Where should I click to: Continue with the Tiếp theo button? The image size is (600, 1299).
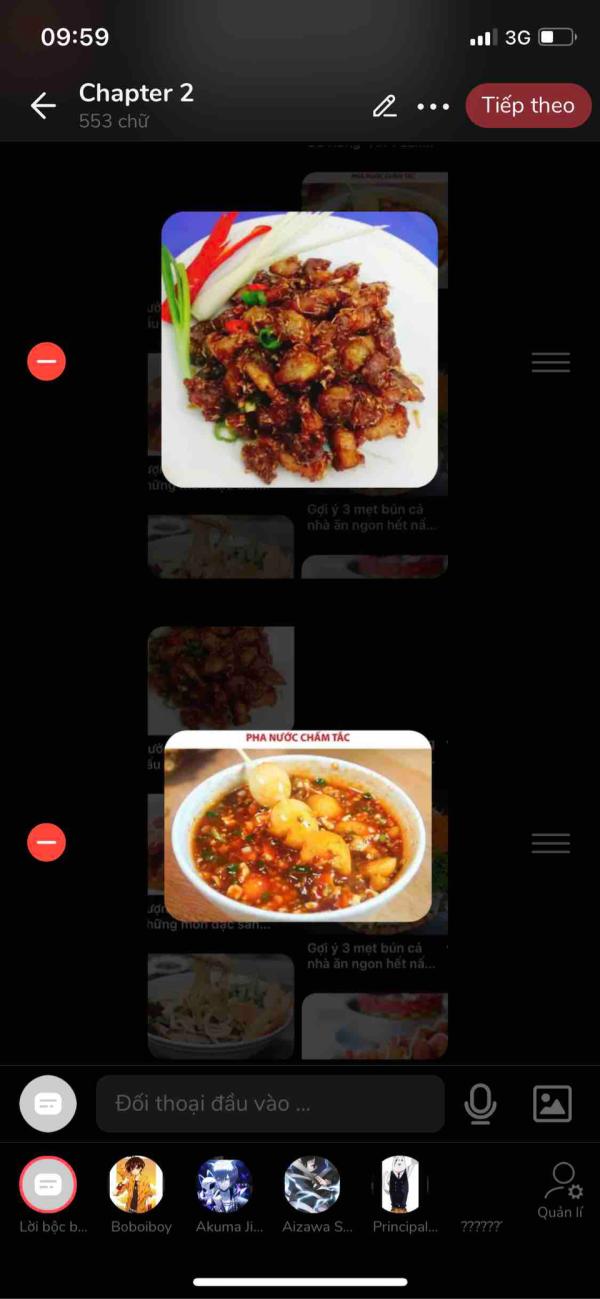[528, 106]
